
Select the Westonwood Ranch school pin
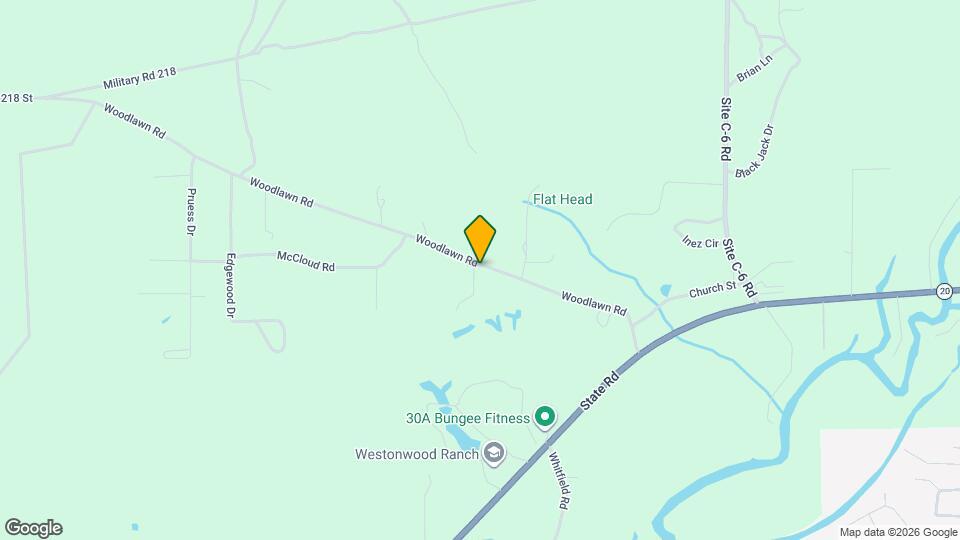click(492, 454)
